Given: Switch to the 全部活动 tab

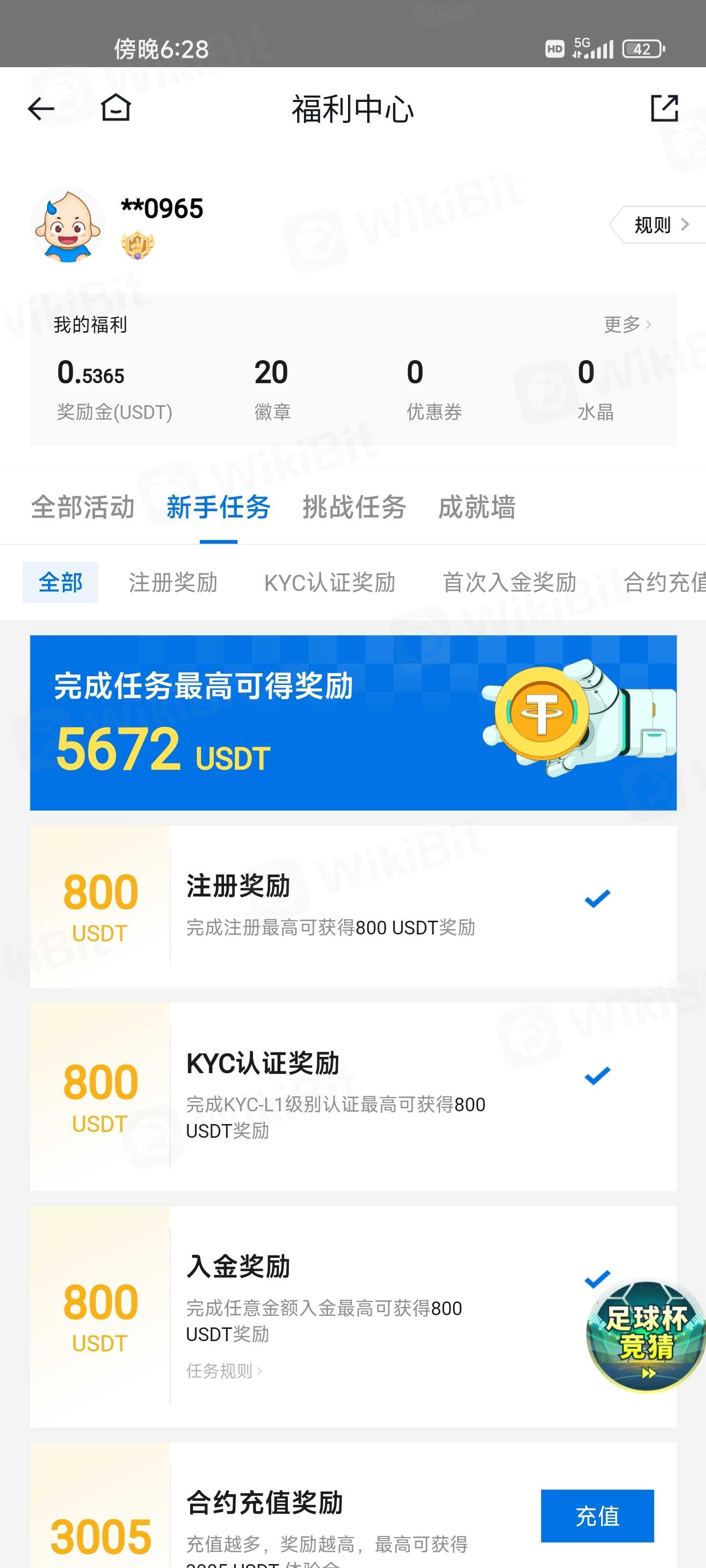Looking at the screenshot, I should 83,507.
